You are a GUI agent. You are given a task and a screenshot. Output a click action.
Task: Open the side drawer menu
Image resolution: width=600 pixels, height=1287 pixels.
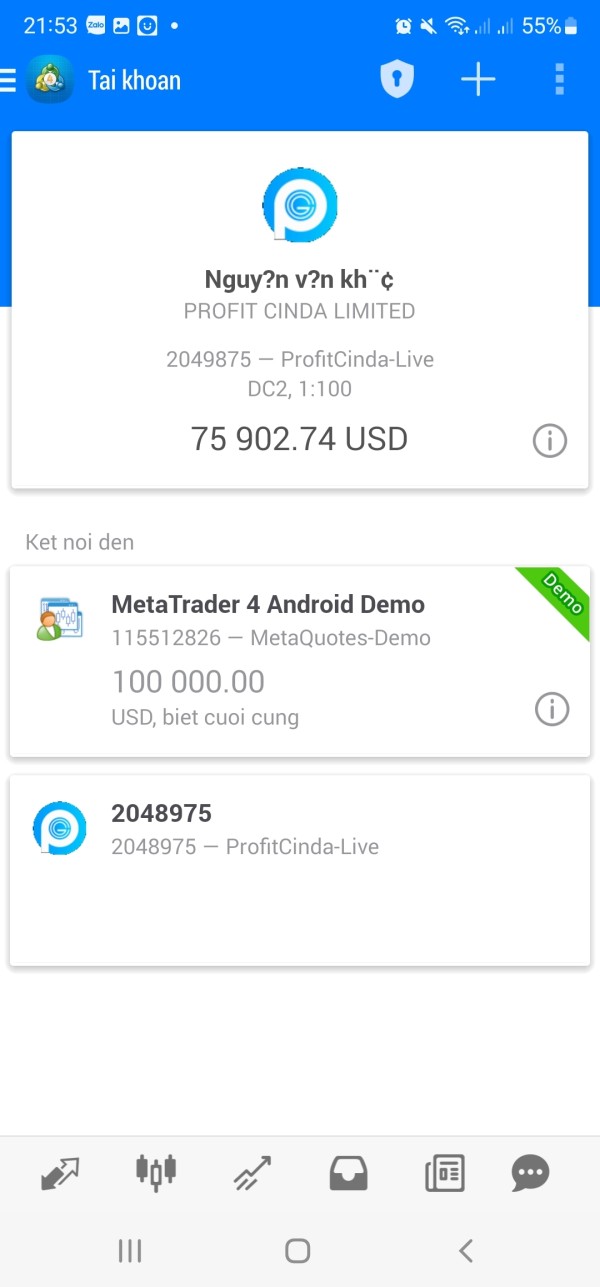pos(9,80)
